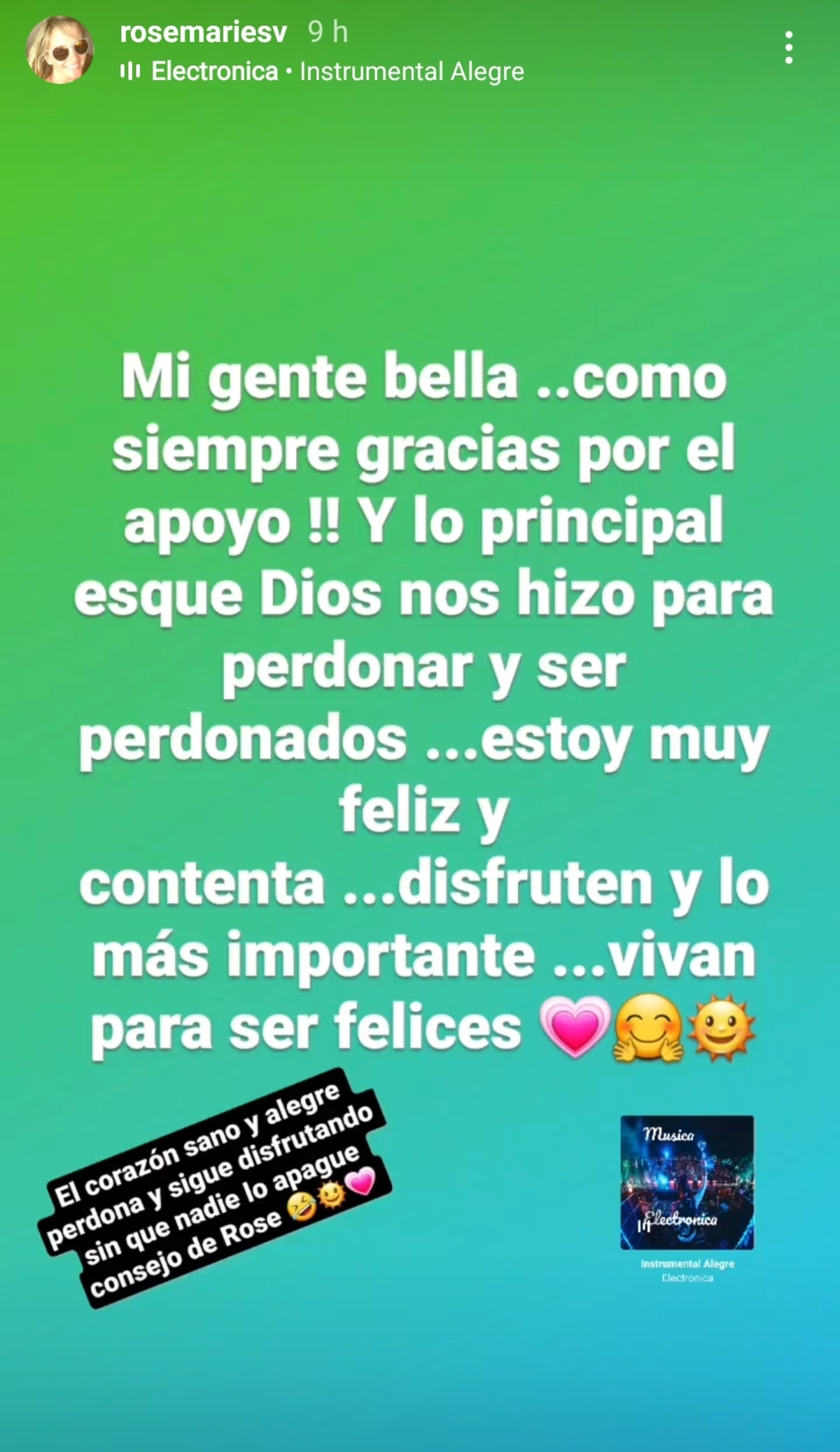
Task: Open the story overflow menu
Action: coord(789,48)
